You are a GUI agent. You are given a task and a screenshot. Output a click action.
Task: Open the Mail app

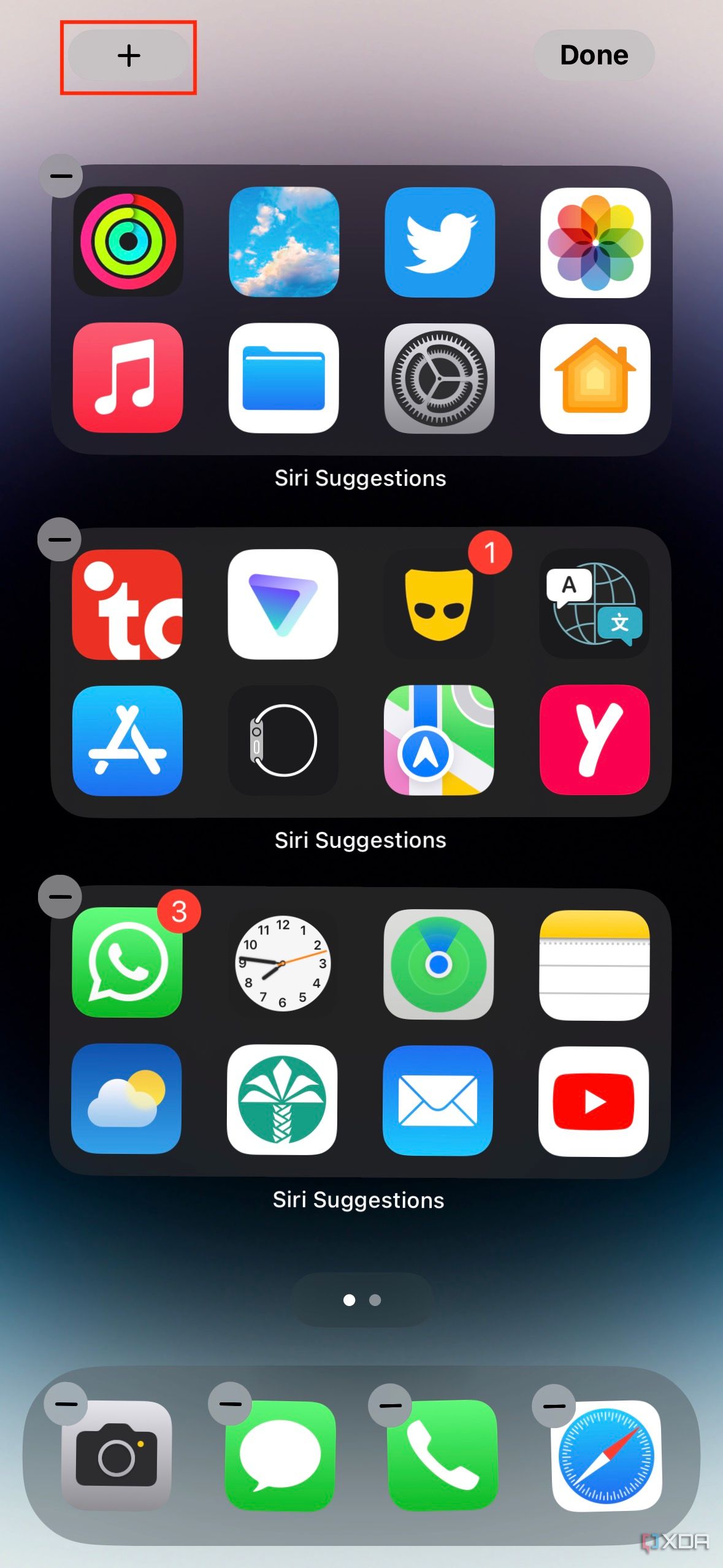438,1101
